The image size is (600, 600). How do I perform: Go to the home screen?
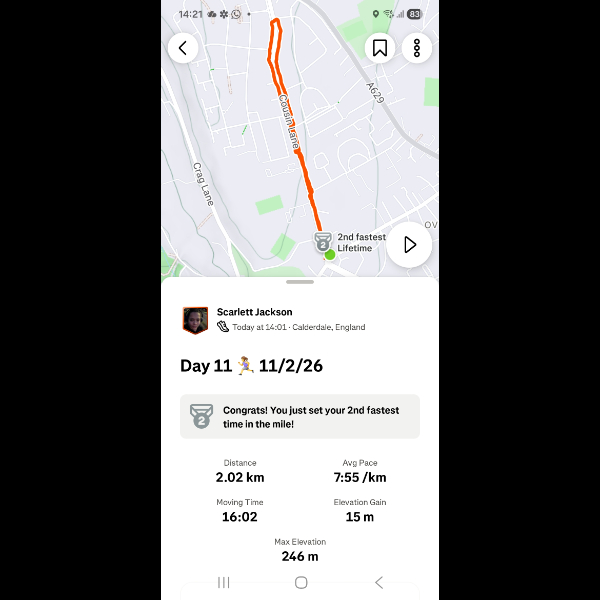tap(301, 582)
